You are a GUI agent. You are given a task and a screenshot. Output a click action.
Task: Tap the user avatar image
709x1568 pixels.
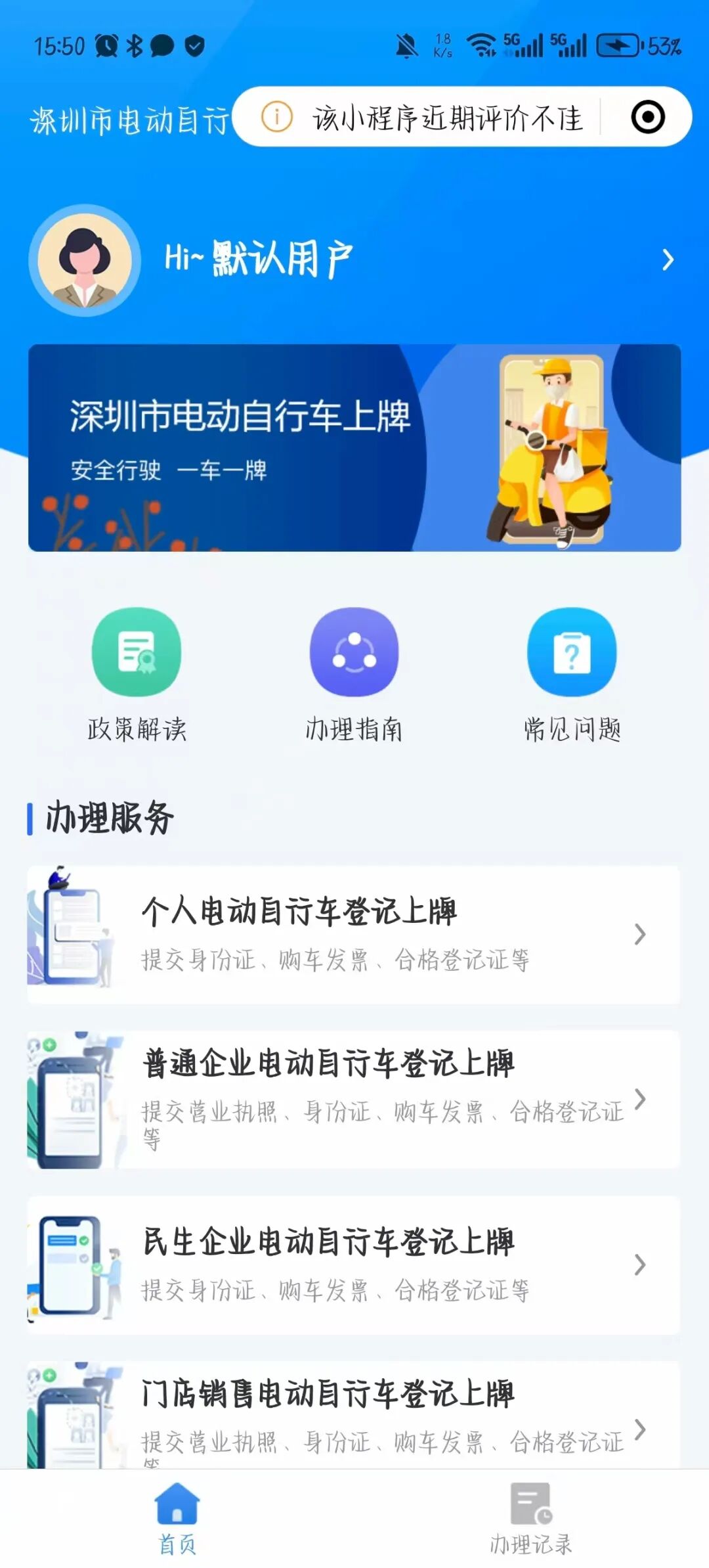coord(85,258)
